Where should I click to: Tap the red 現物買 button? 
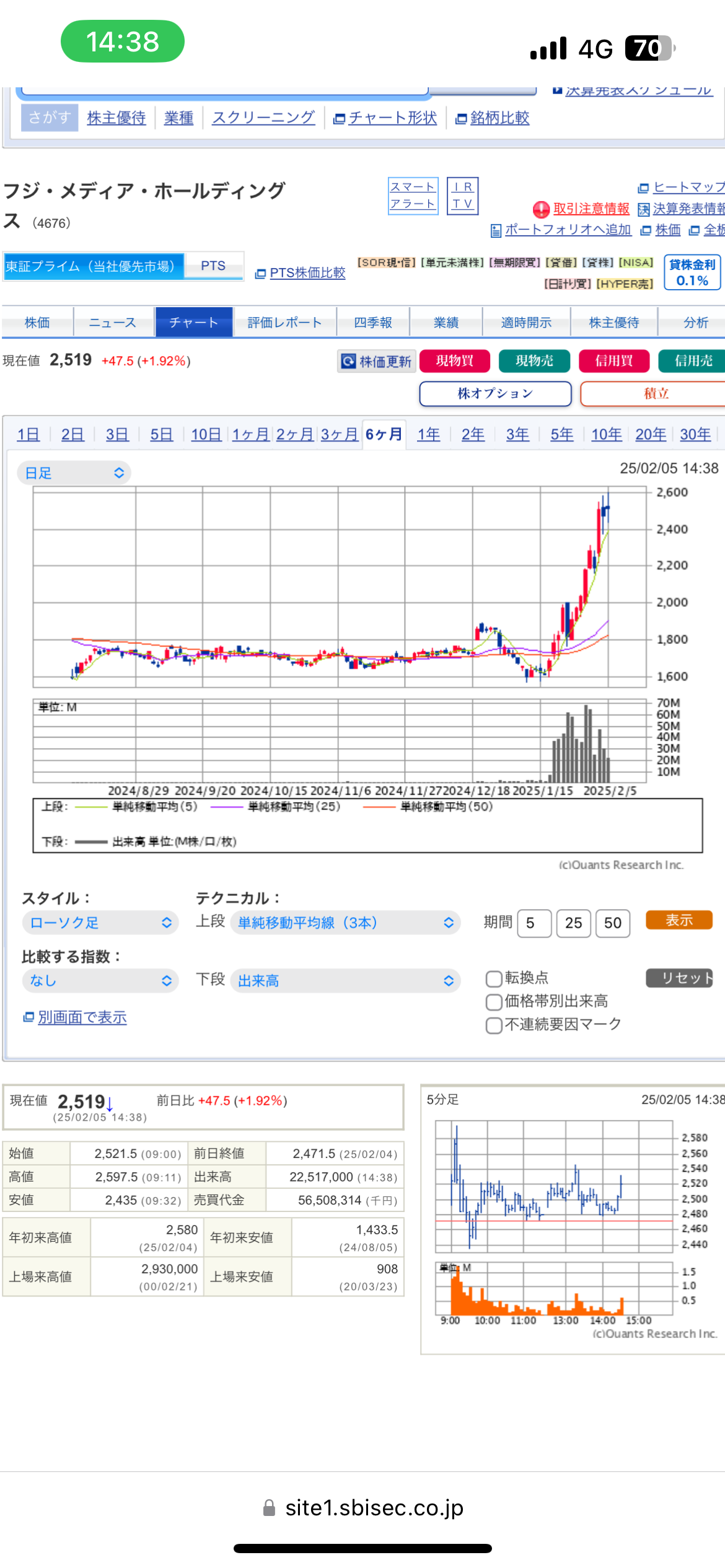point(454,361)
